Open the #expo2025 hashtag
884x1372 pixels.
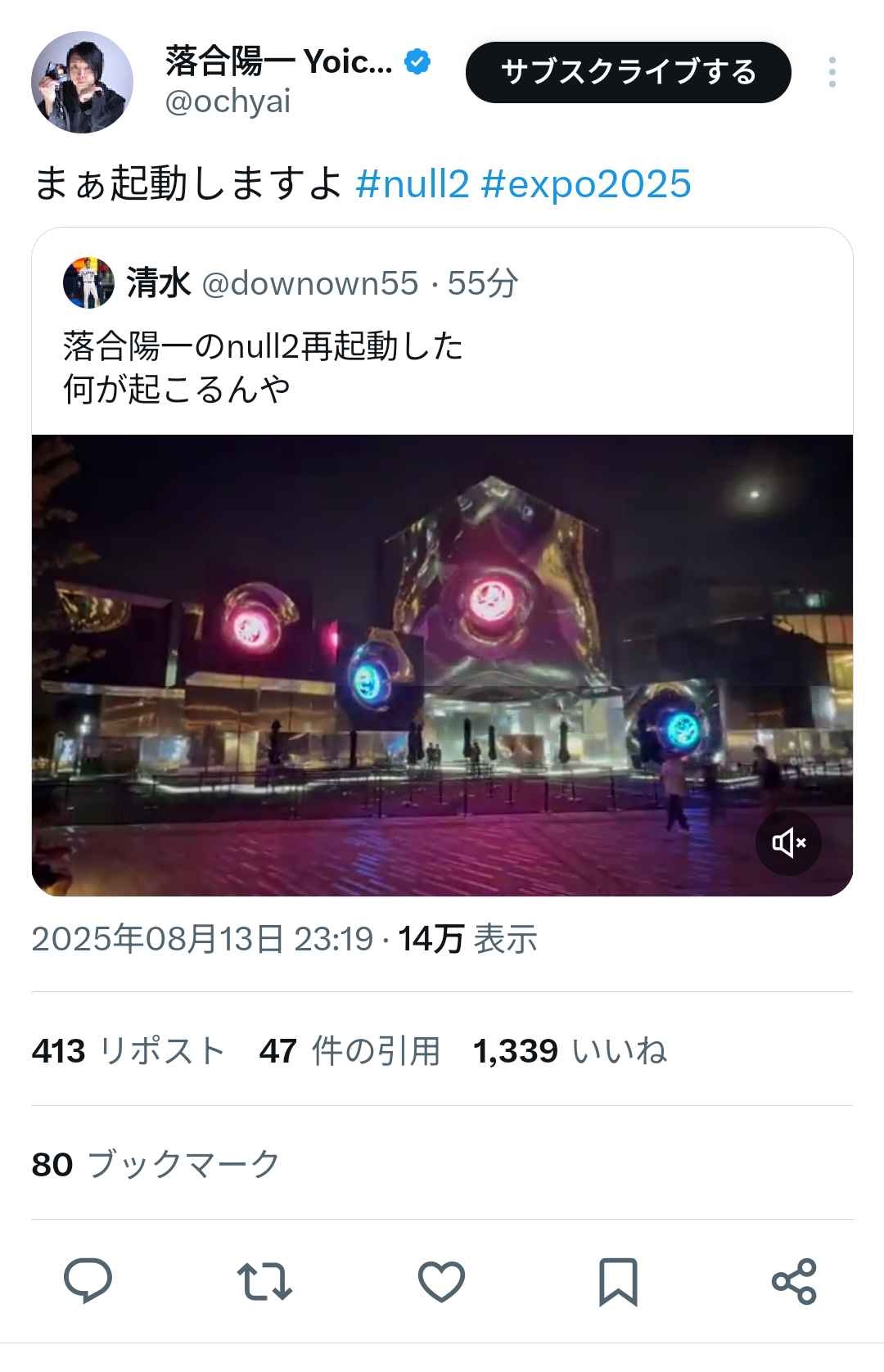point(586,183)
